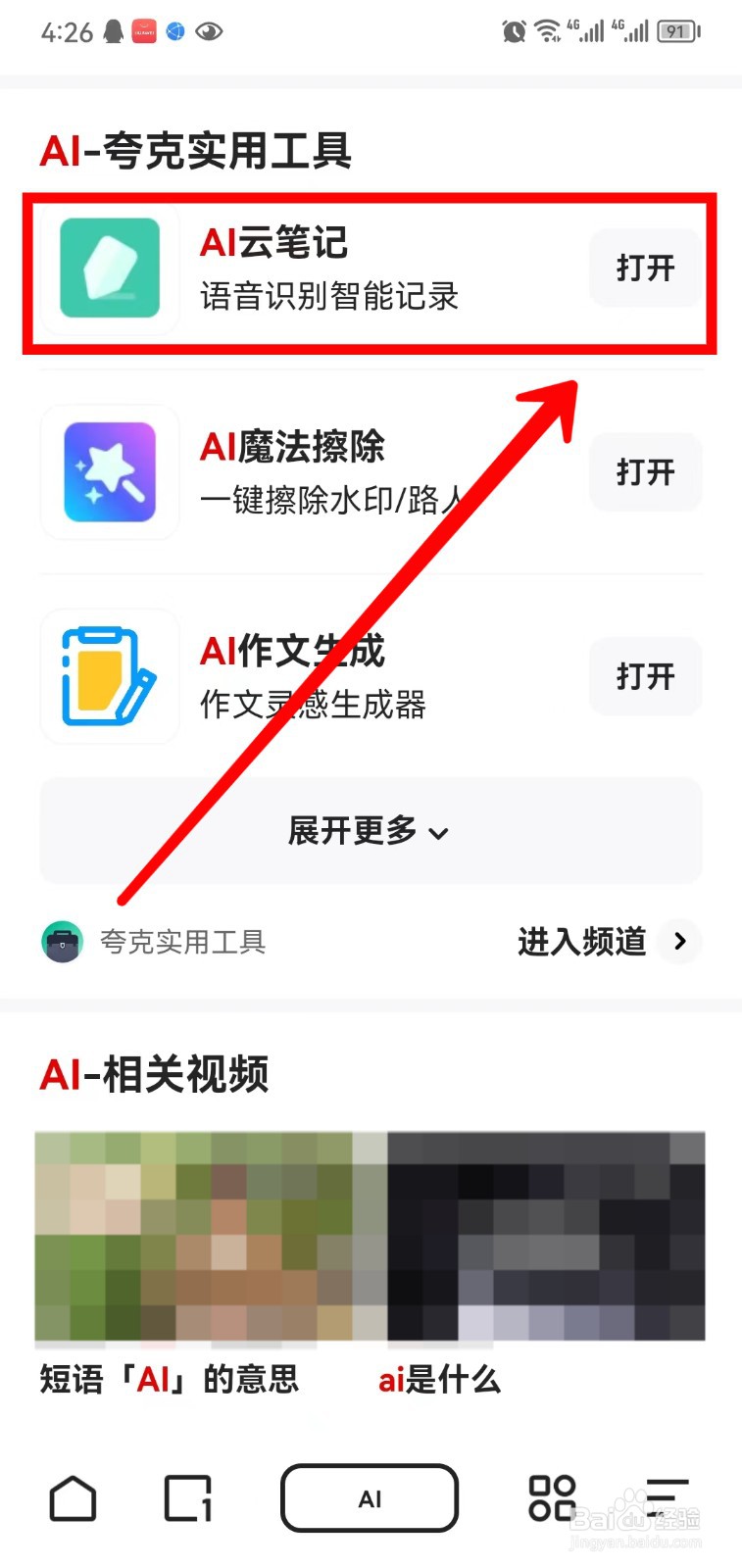
Task: Click the battery indicator showing 91
Action: [676, 31]
